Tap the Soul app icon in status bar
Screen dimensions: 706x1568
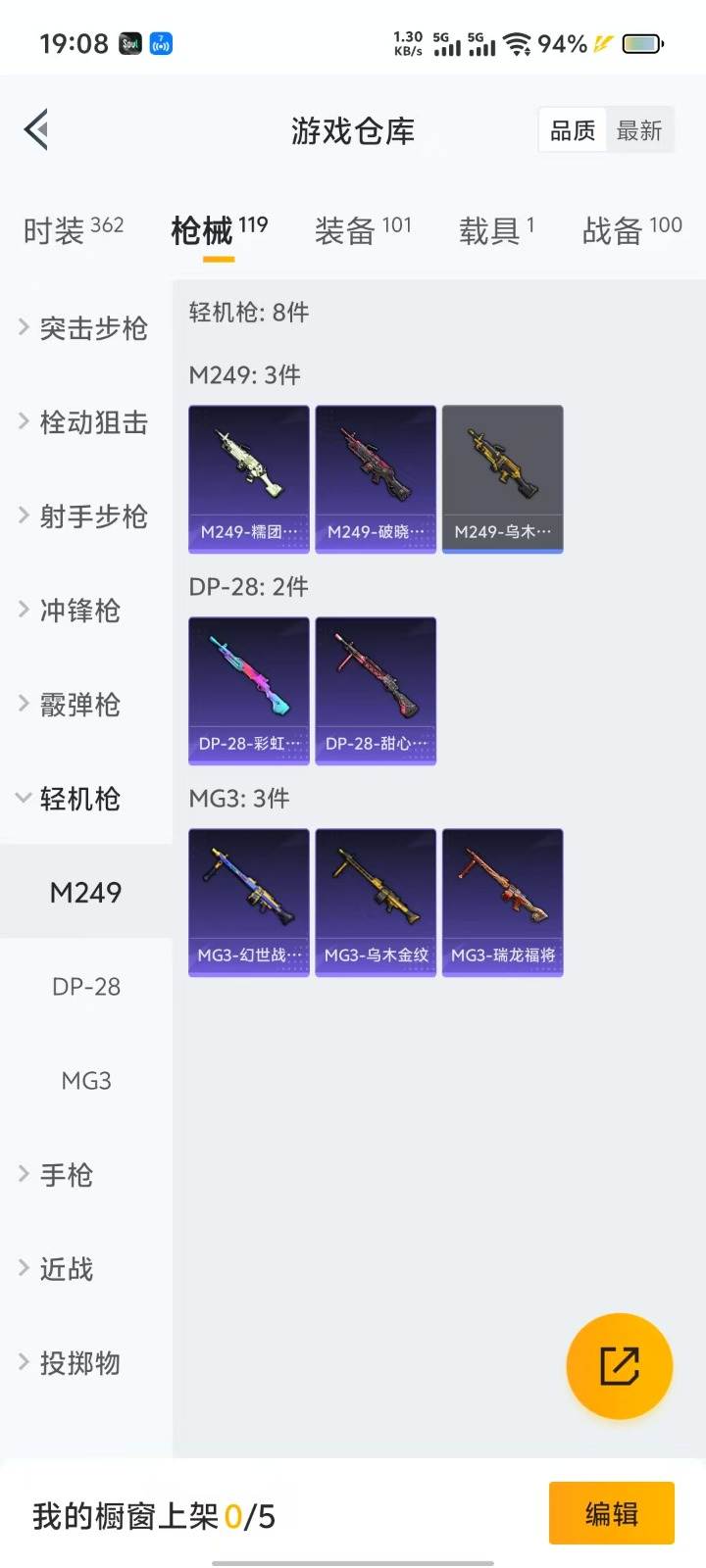coord(129,43)
